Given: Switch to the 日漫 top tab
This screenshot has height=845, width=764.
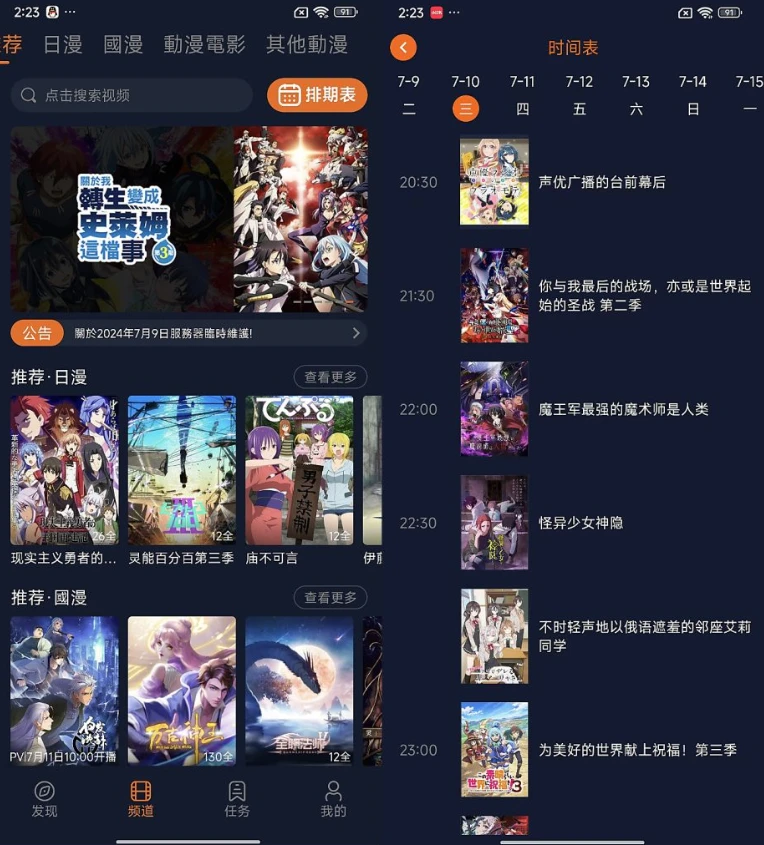Looking at the screenshot, I should pyautogui.click(x=63, y=44).
